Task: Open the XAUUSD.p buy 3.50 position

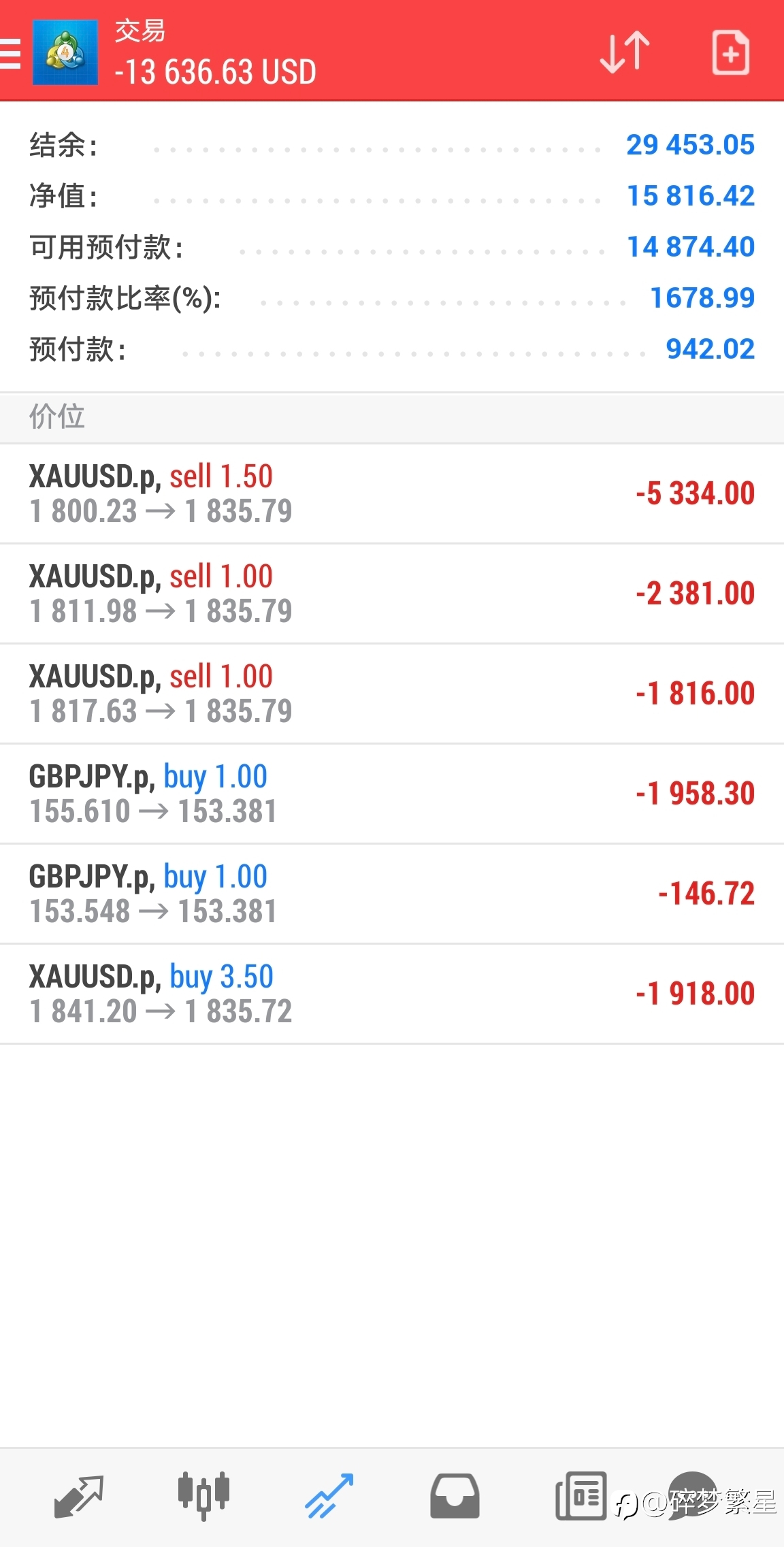Action: coord(392,994)
